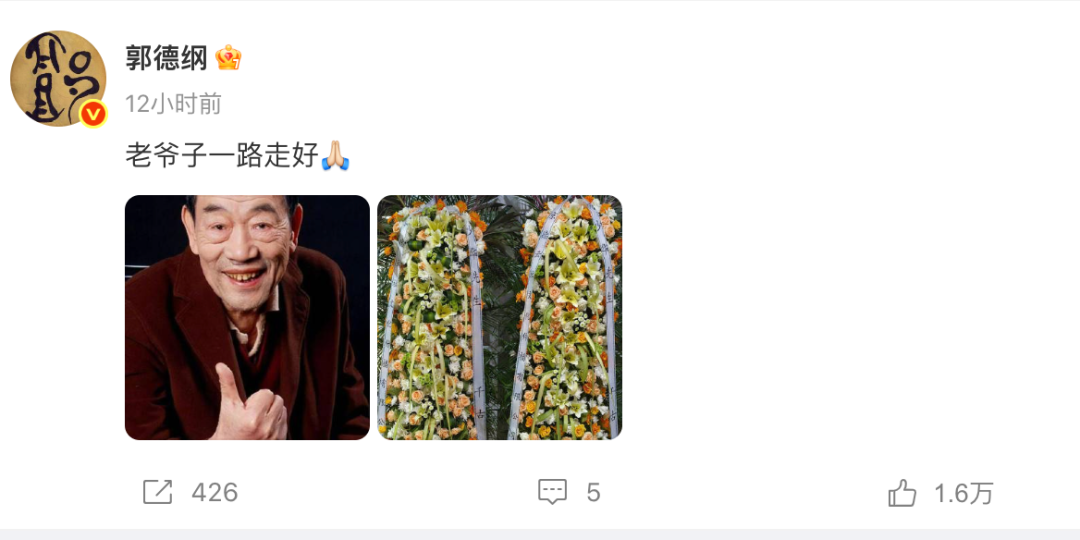View the portrait photo in the post

click(x=247, y=317)
